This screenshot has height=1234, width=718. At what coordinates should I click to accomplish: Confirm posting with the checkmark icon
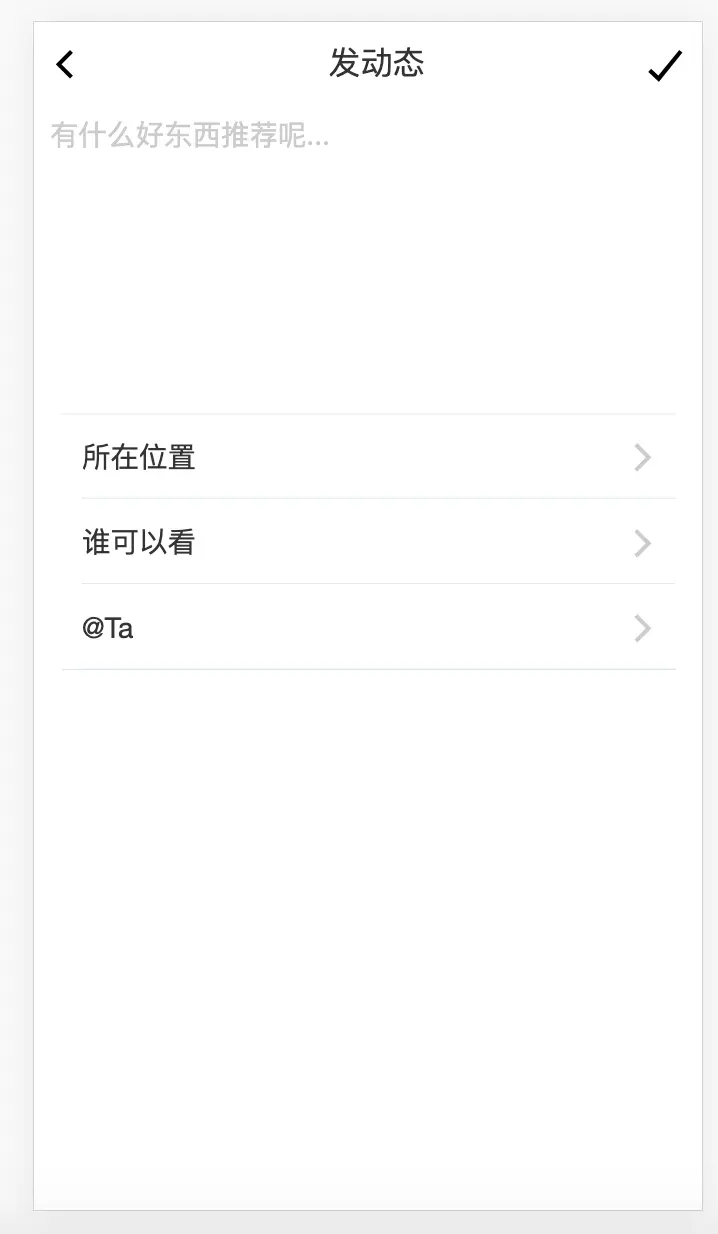(664, 66)
